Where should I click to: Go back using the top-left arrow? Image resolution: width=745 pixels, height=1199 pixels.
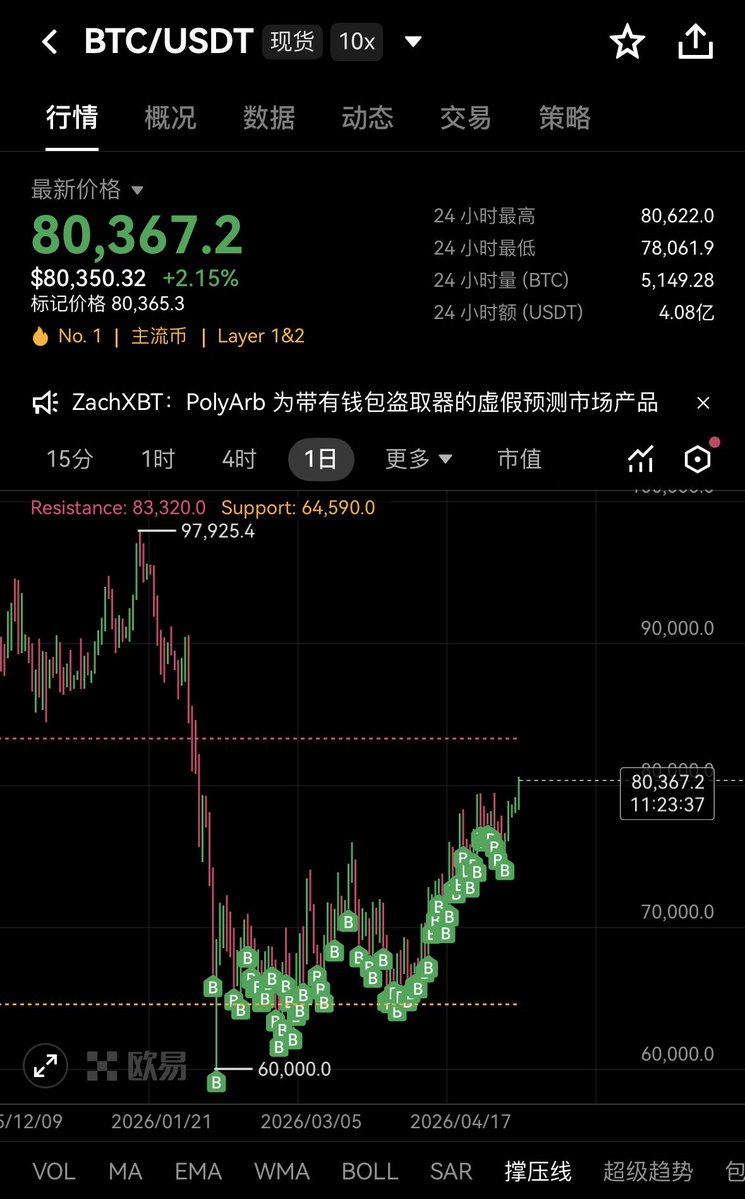click(50, 42)
